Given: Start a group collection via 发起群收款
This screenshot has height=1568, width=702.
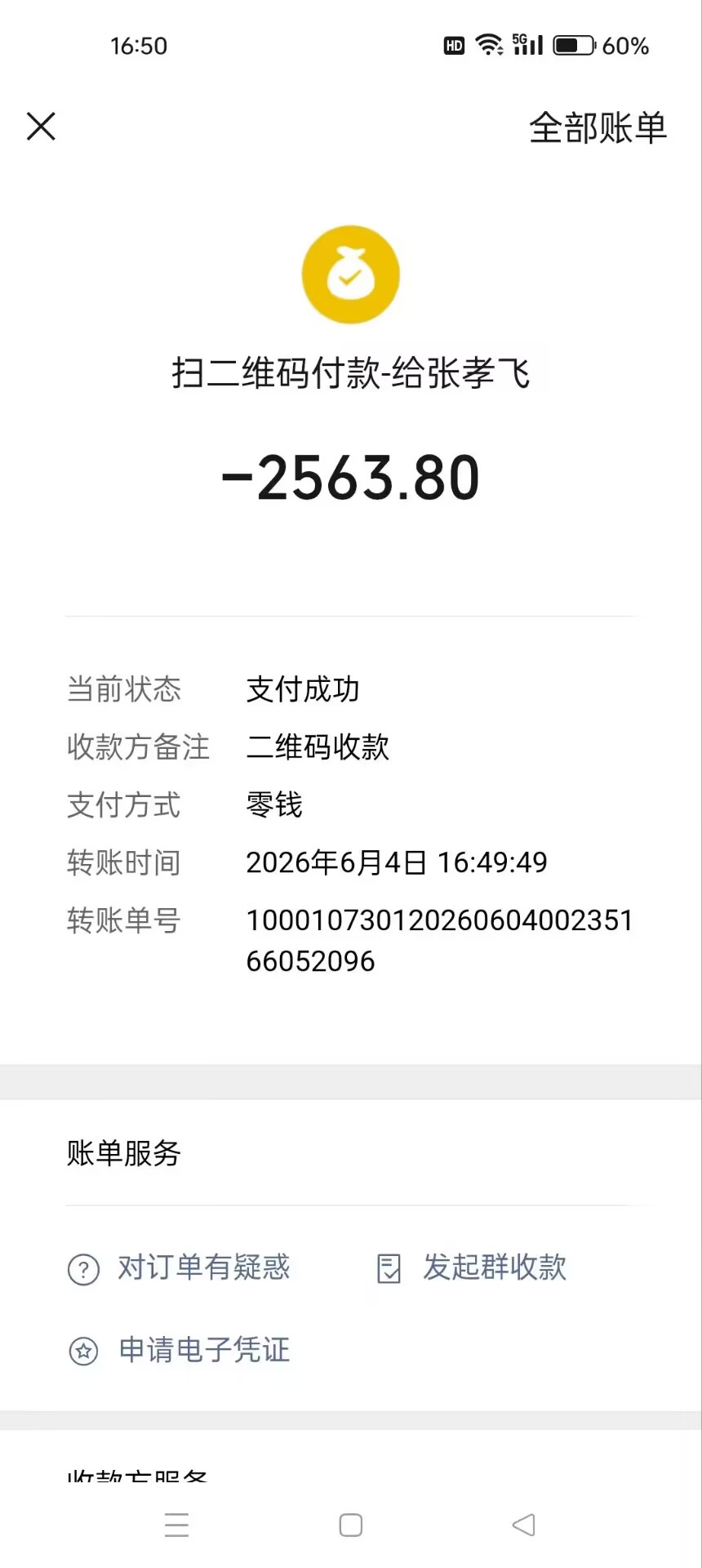Looking at the screenshot, I should point(471,1268).
